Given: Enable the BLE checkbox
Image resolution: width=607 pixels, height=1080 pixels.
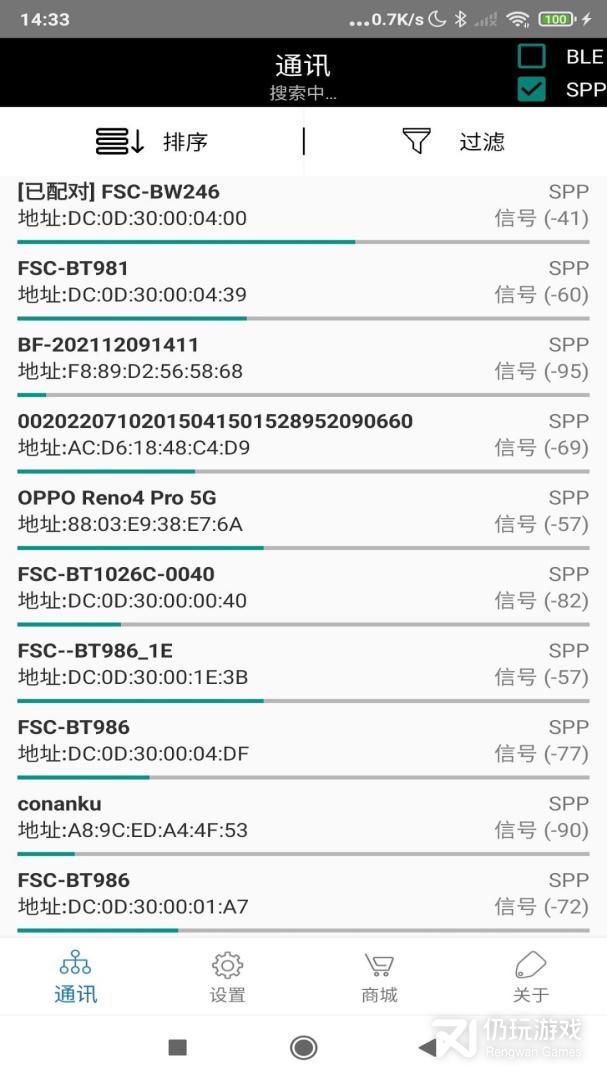Looking at the screenshot, I should pos(532,57).
